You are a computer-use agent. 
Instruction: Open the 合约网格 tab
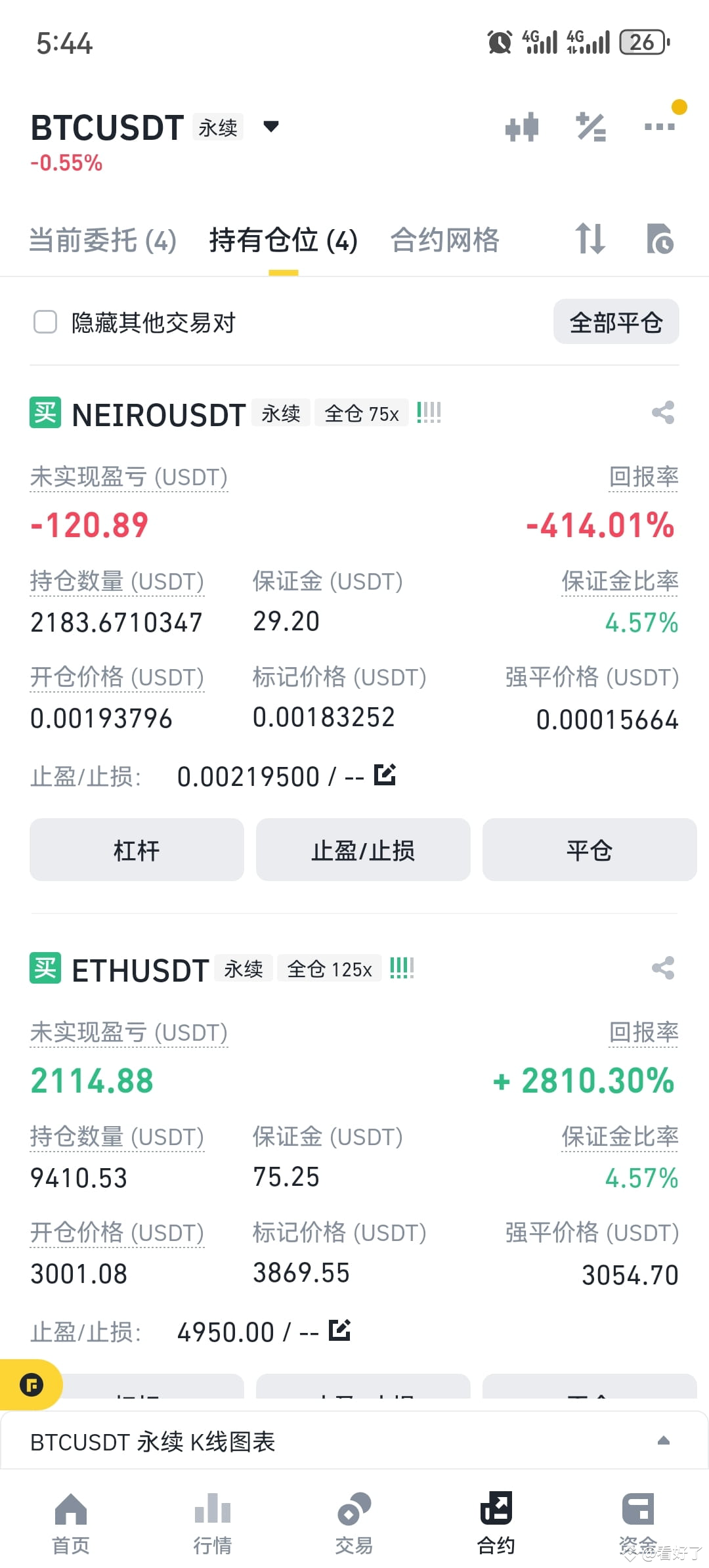point(445,240)
